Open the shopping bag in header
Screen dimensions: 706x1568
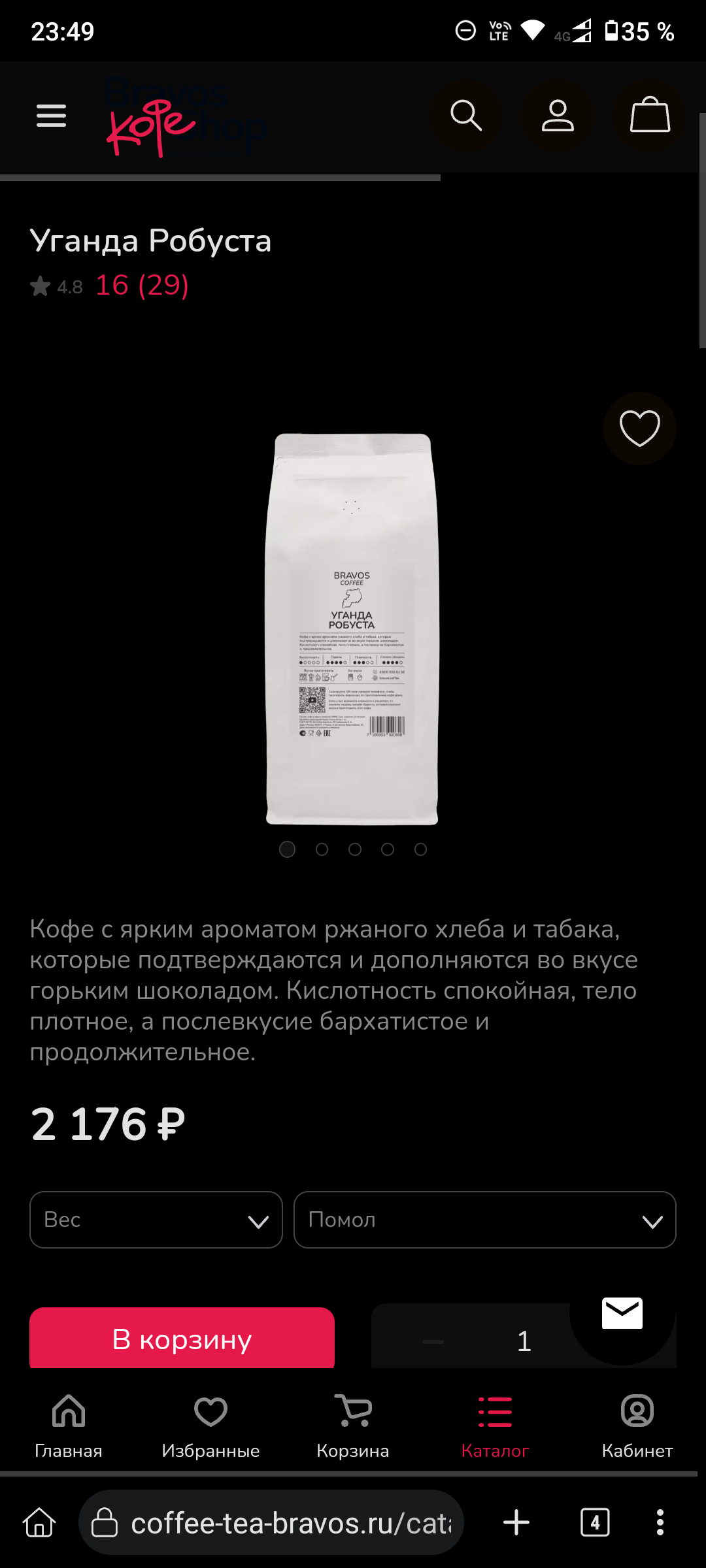(649, 116)
